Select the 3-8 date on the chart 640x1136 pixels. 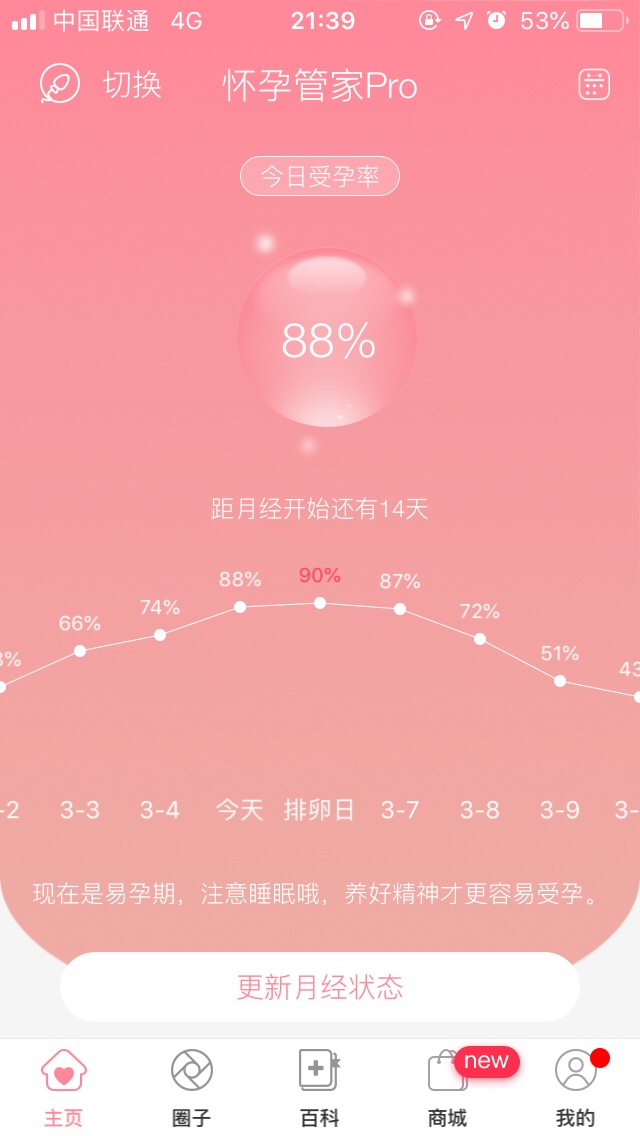click(480, 809)
